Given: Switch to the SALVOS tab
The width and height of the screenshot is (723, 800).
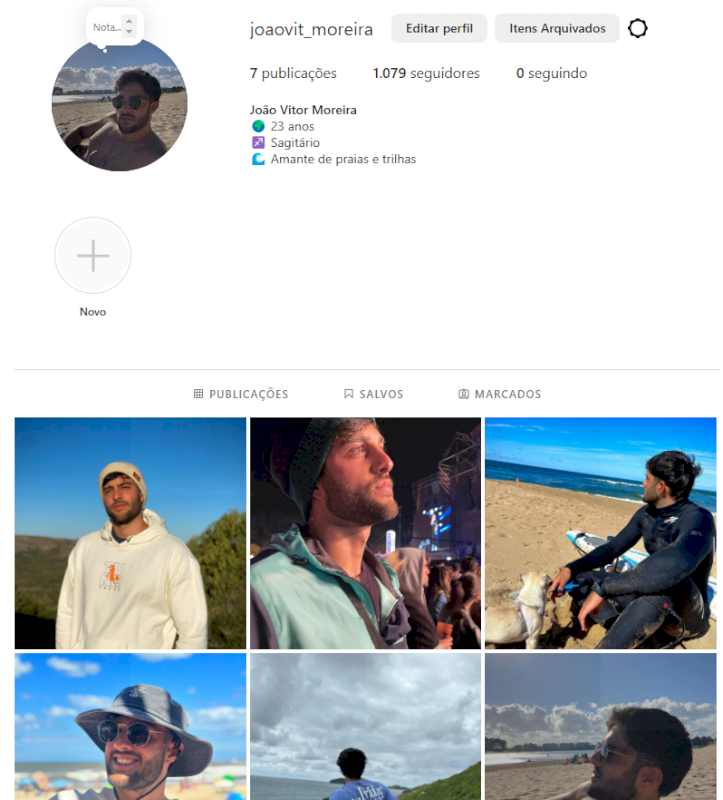Looking at the screenshot, I should click(x=373, y=394).
